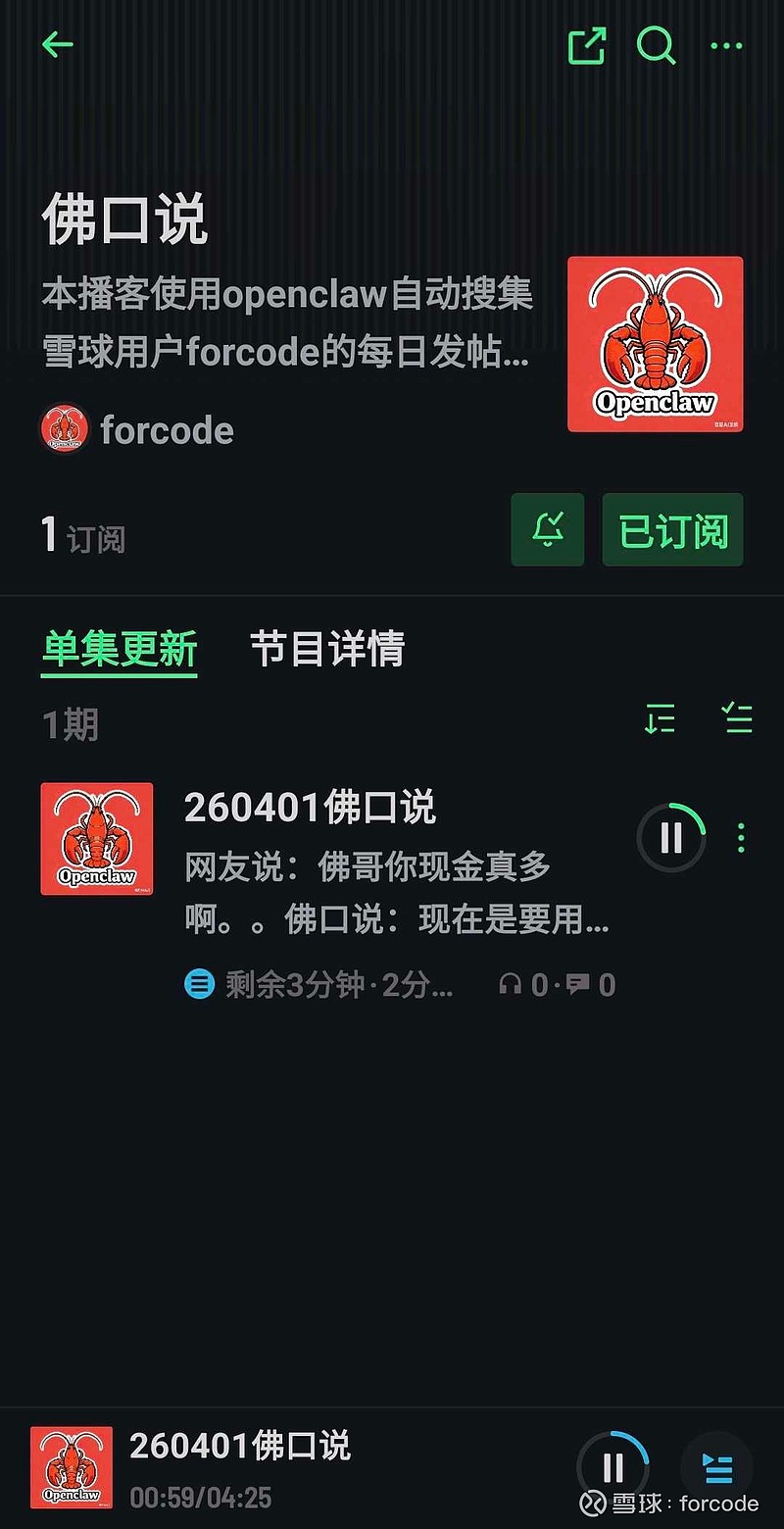784x1529 pixels.
Task: Expand the truncated podcast description
Action: 287,323
